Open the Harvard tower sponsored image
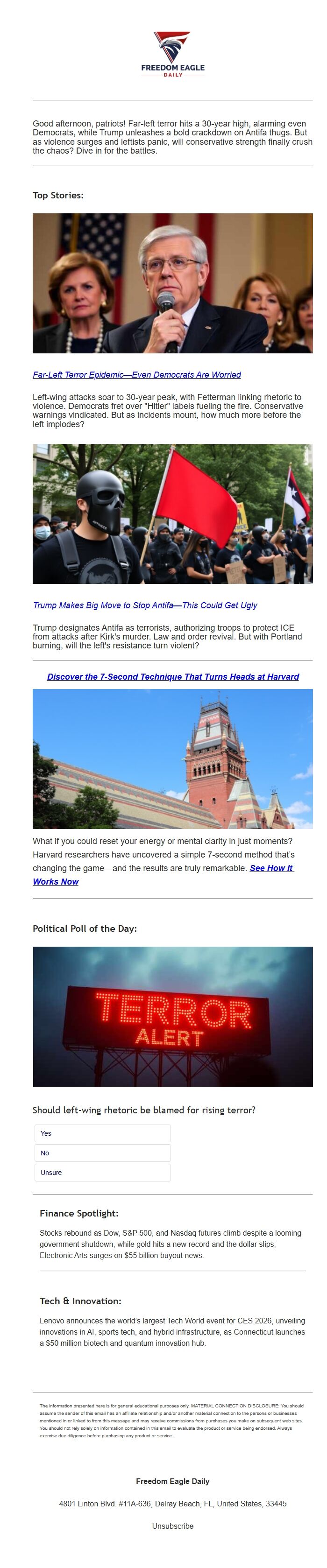 (x=172, y=759)
